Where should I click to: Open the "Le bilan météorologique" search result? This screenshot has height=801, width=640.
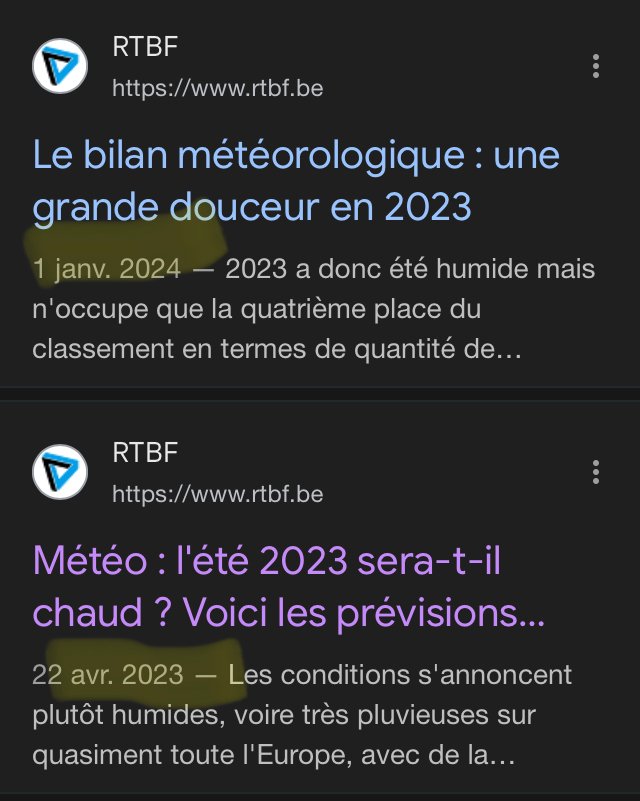coord(295,181)
